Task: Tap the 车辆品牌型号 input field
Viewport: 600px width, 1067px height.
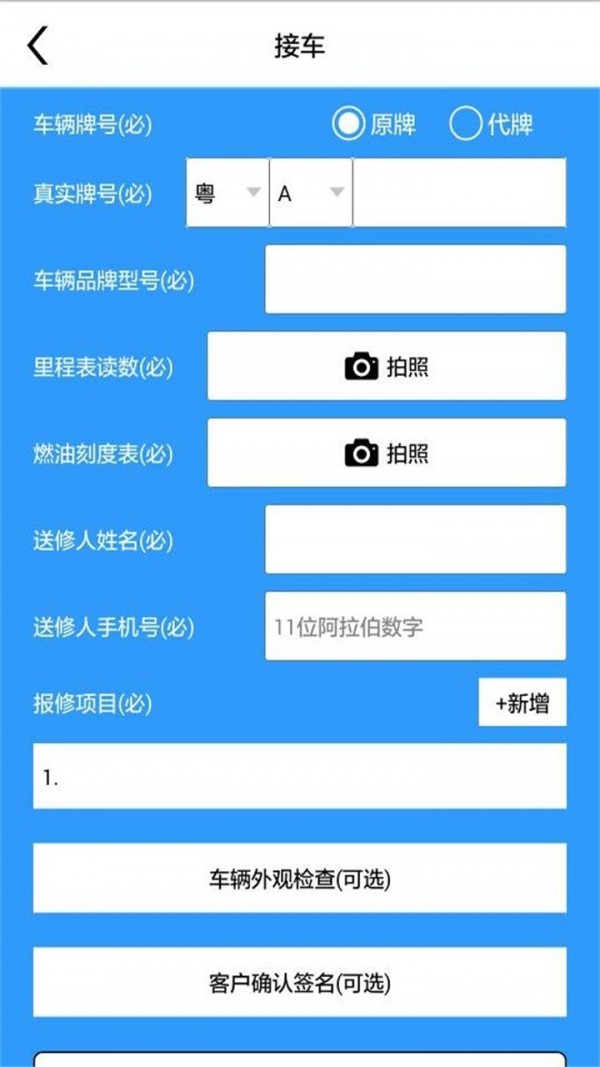Action: tap(415, 280)
